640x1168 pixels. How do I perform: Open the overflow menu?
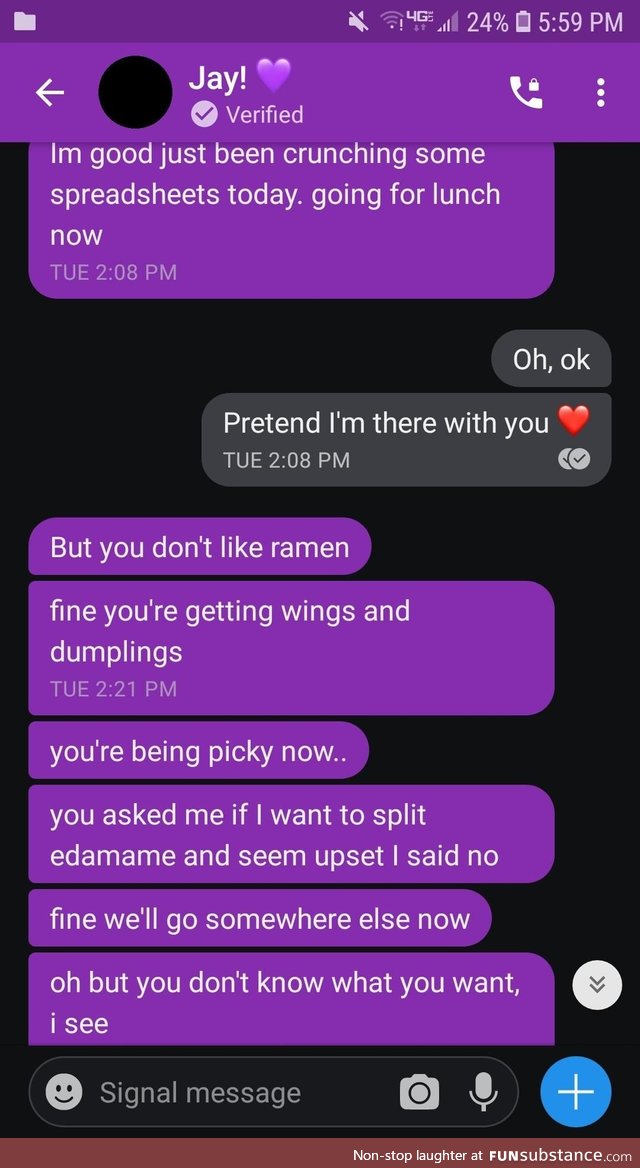(600, 93)
